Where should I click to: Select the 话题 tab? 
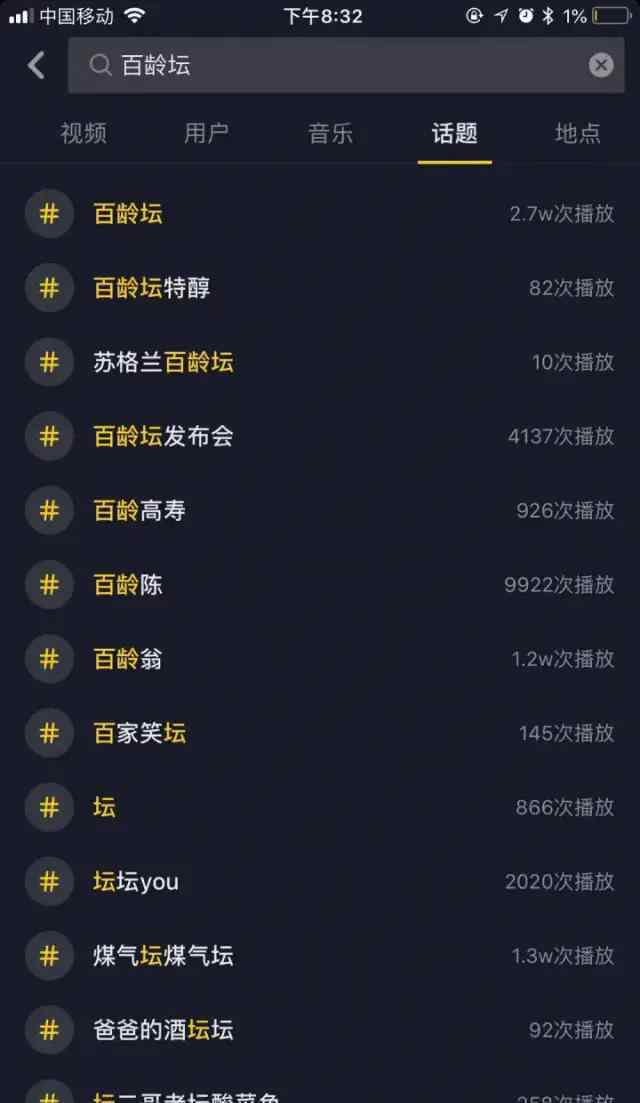454,133
